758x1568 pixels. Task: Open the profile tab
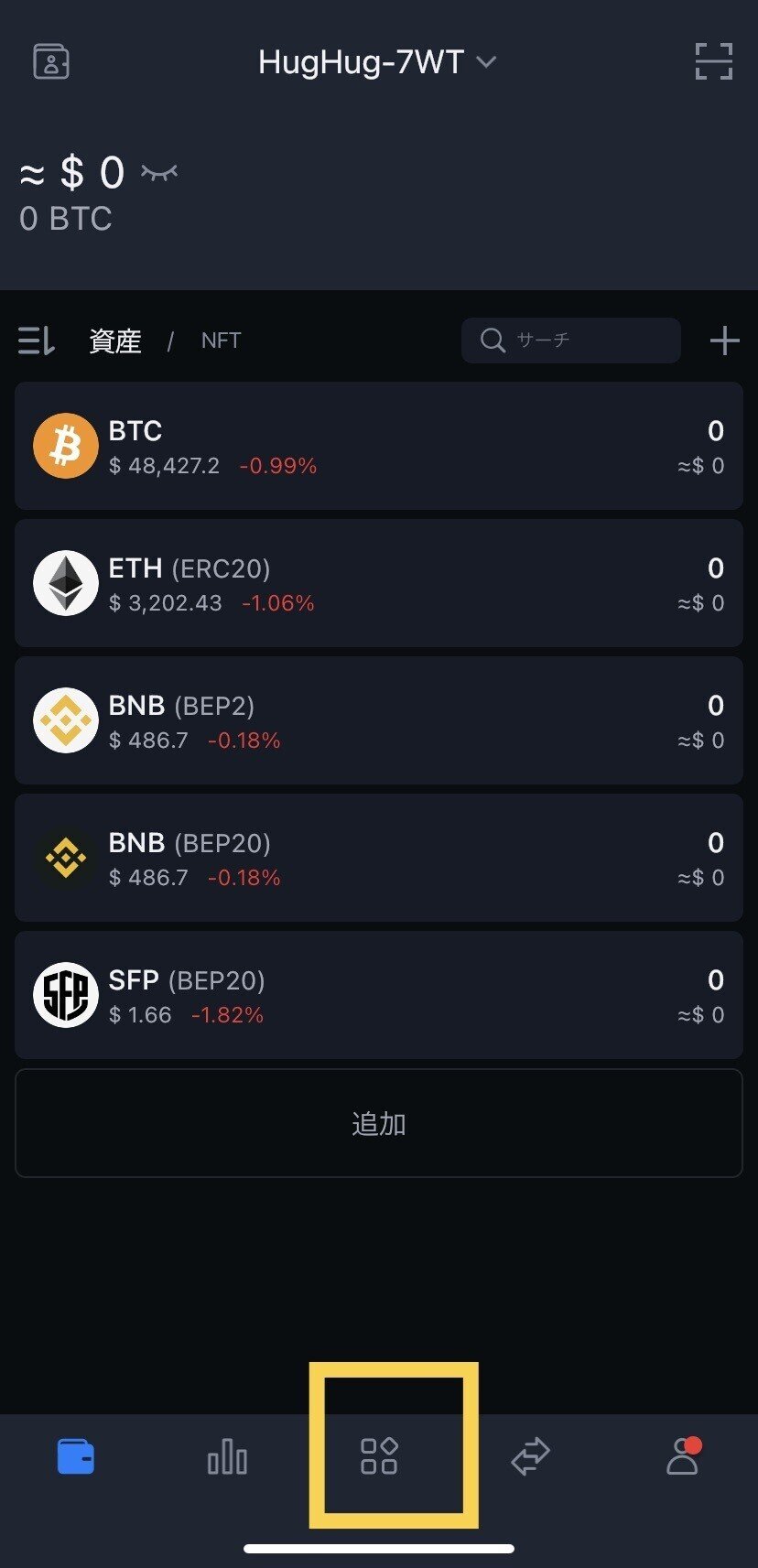[x=682, y=1456]
